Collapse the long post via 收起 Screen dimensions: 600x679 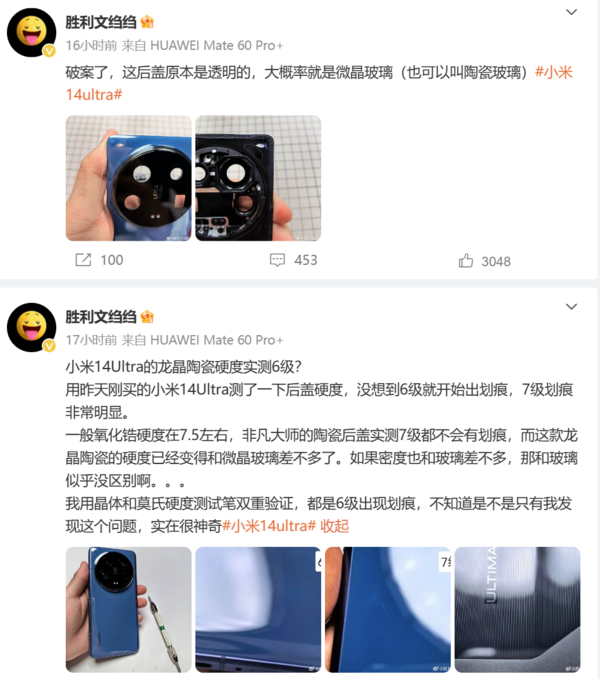tap(335, 525)
